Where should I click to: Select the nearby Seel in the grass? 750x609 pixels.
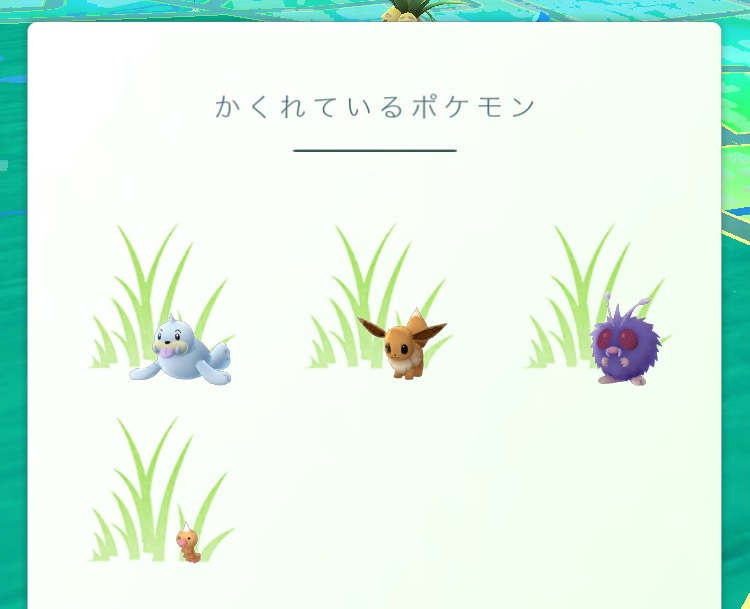(180, 350)
